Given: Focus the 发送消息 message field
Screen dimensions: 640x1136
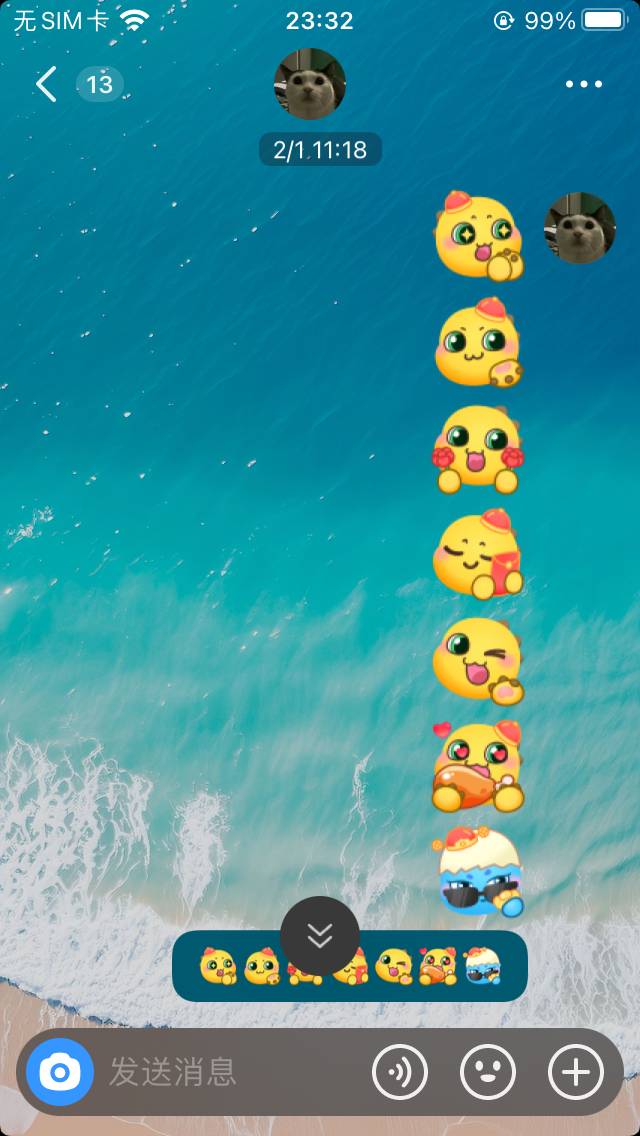Looking at the screenshot, I should pos(230,1073).
